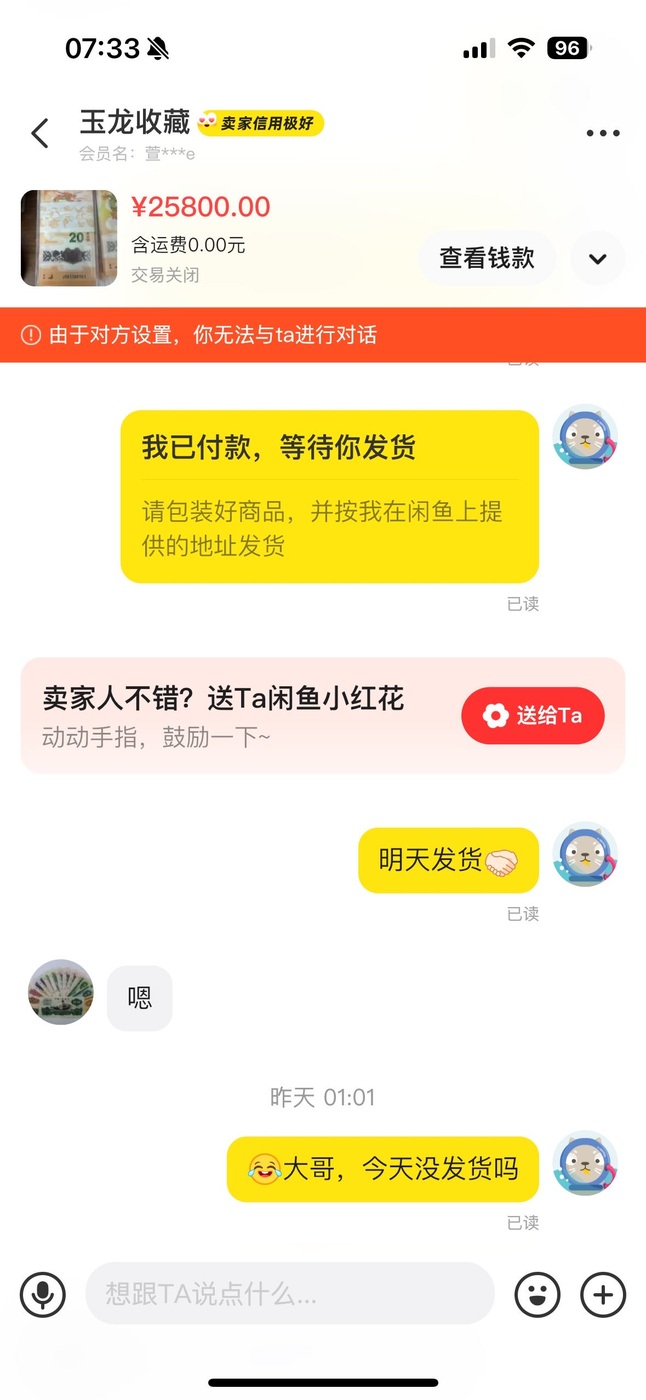Open the emoji picker
Viewport: 646px width, 1400px height.
(537, 1295)
